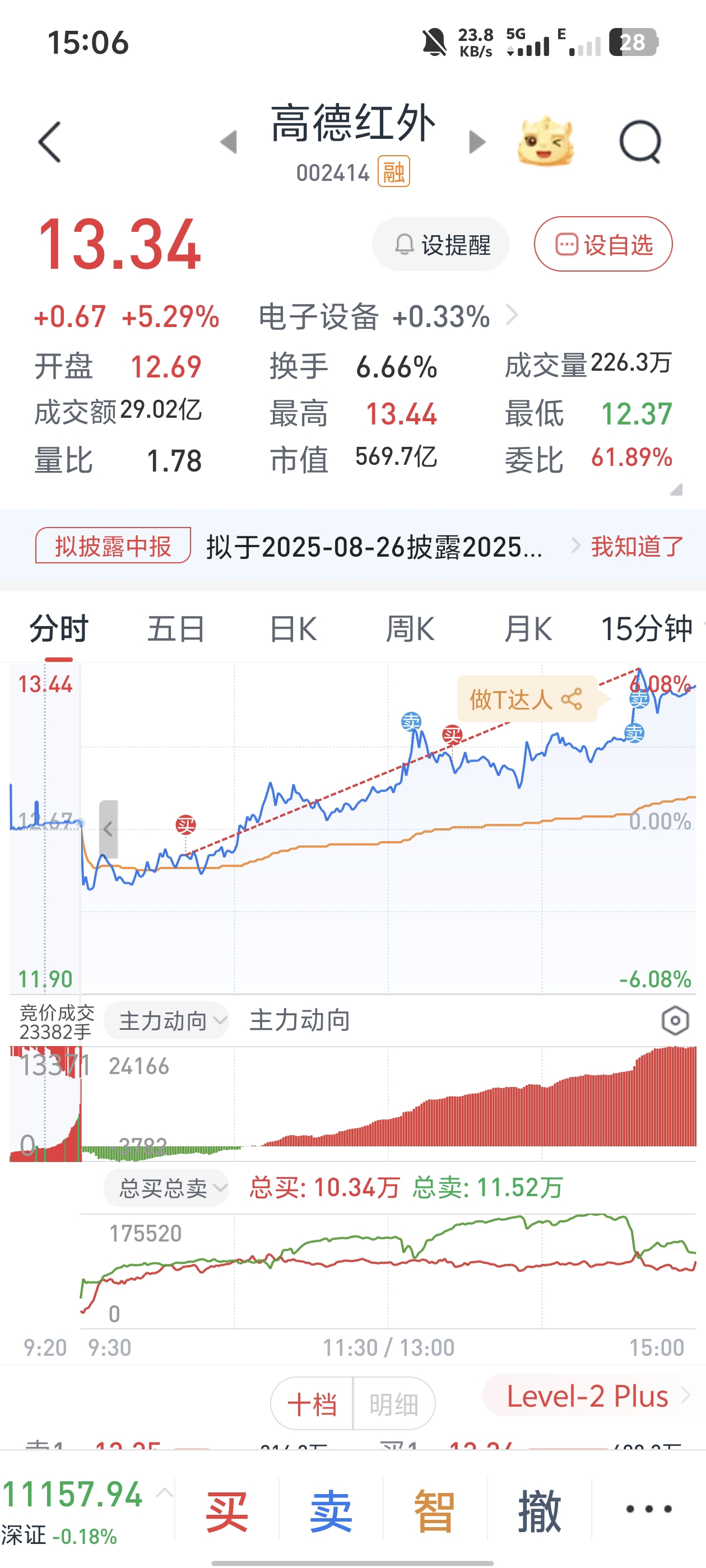Go back using the top-left arrow
706x1568 pixels.
49,142
